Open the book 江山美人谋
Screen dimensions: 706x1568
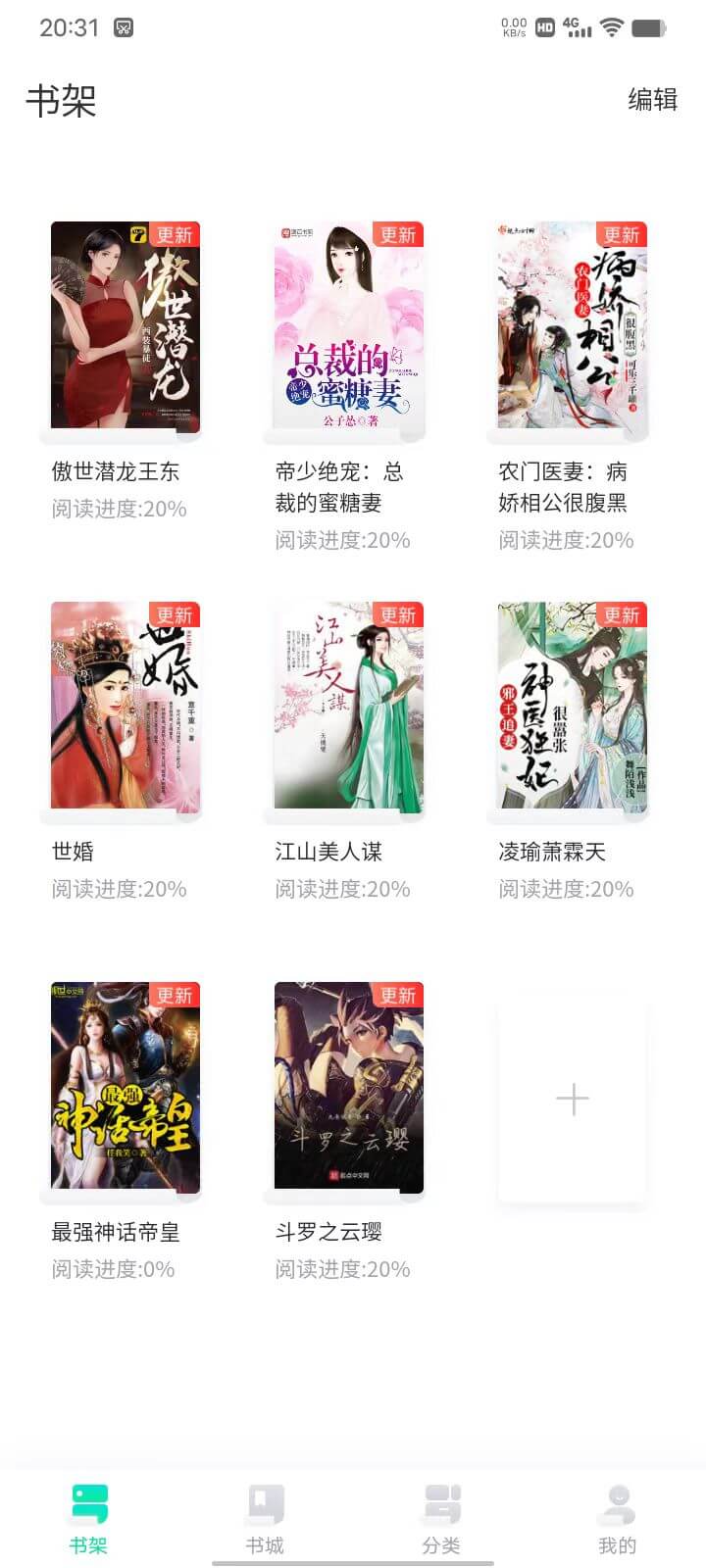tap(349, 710)
